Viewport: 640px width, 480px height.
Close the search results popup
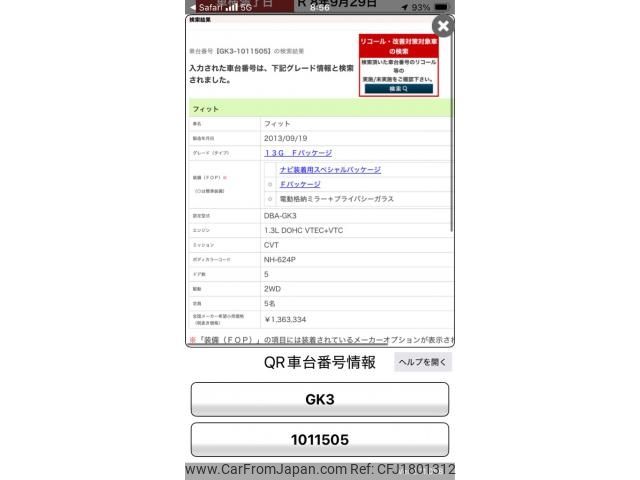point(443,27)
